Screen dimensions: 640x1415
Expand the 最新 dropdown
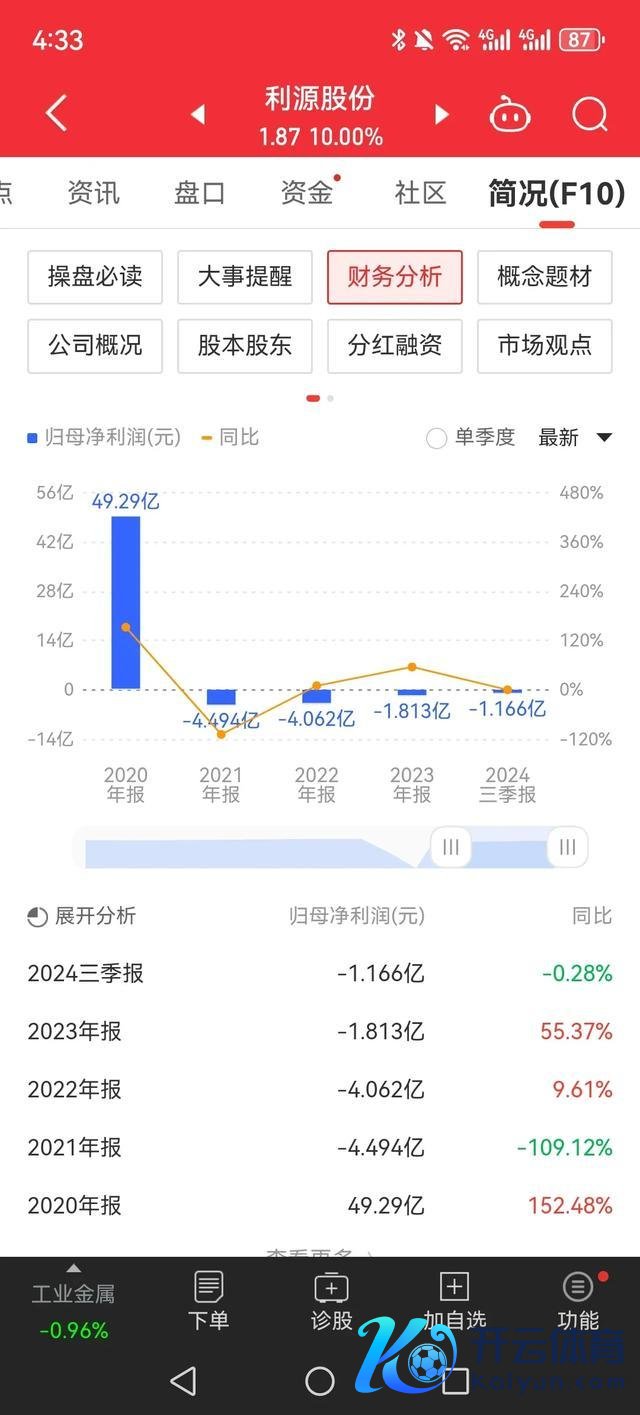coord(574,438)
